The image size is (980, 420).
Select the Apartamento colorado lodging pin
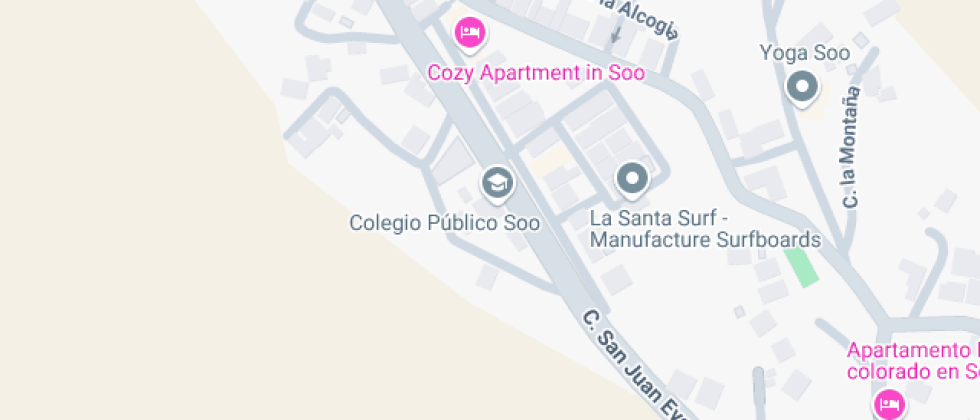(x=886, y=403)
